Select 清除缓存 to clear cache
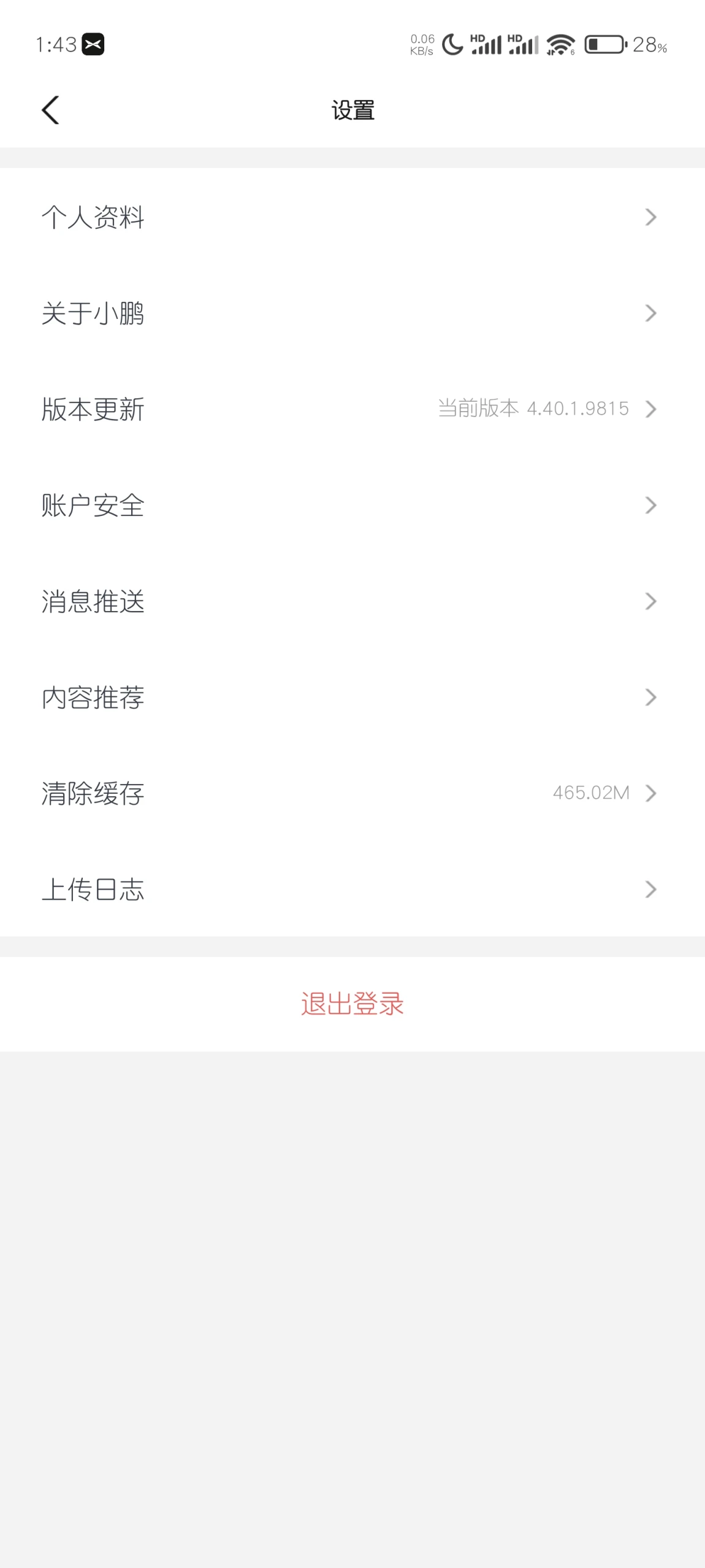 click(352, 793)
